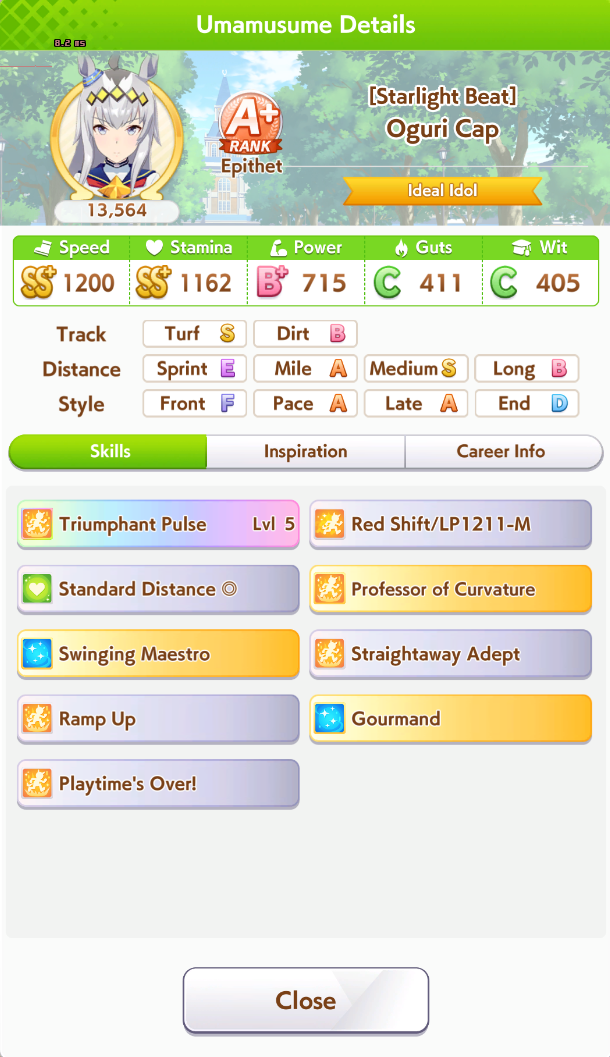Image resolution: width=610 pixels, height=1057 pixels.
Task: Open the Red Shift/LP1211-M skill
Action: (x=450, y=524)
